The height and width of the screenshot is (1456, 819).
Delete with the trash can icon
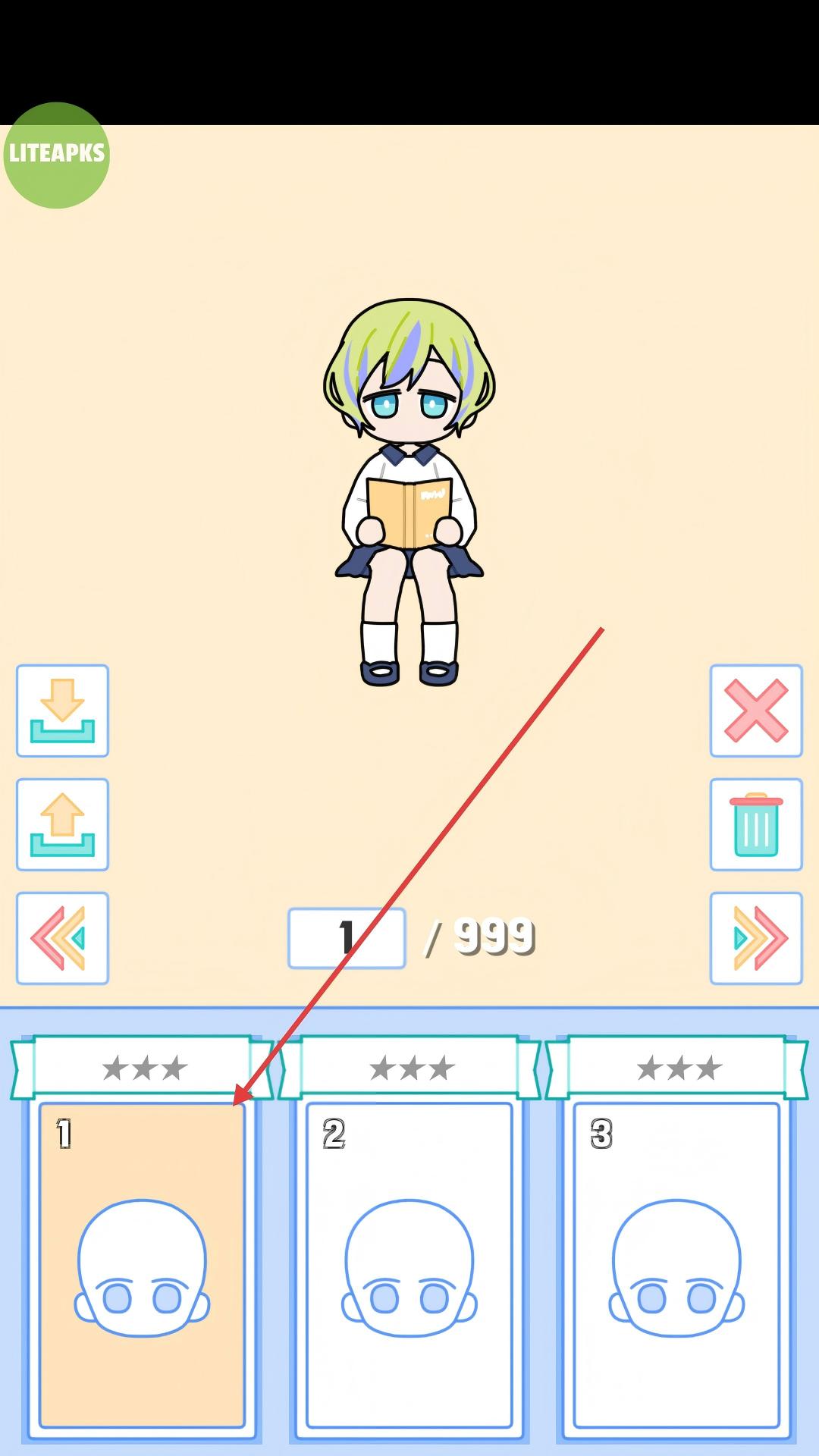(x=755, y=824)
